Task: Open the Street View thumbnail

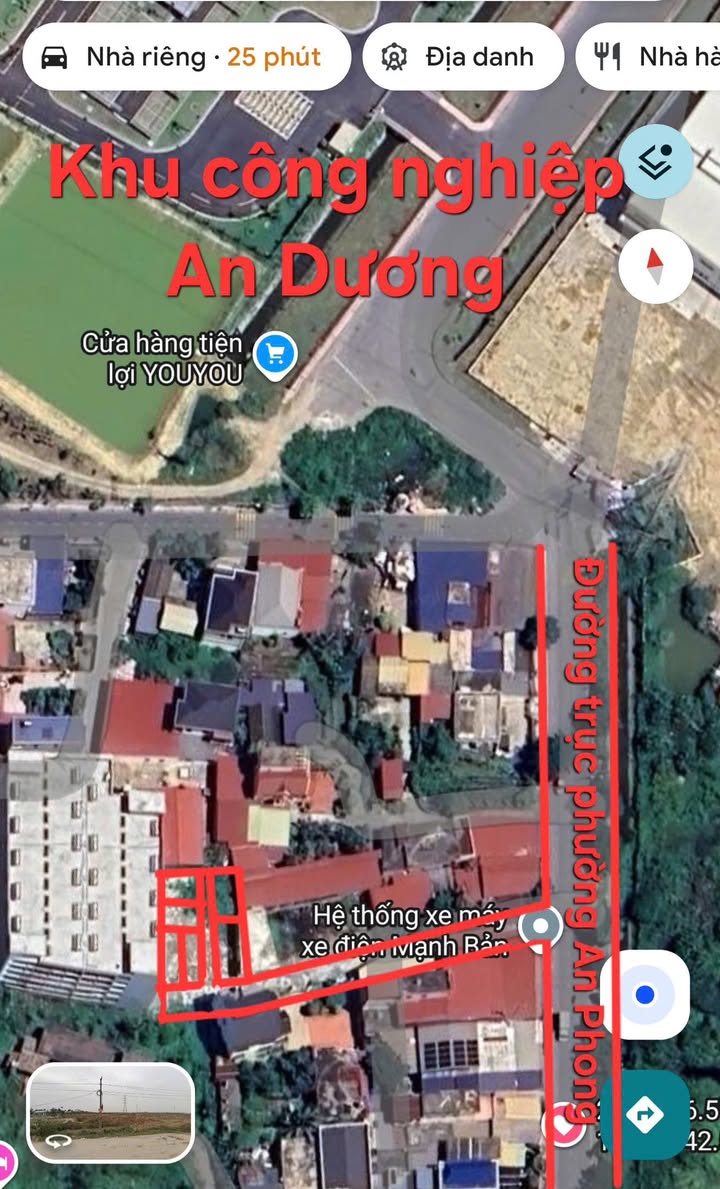Action: [x=111, y=1113]
